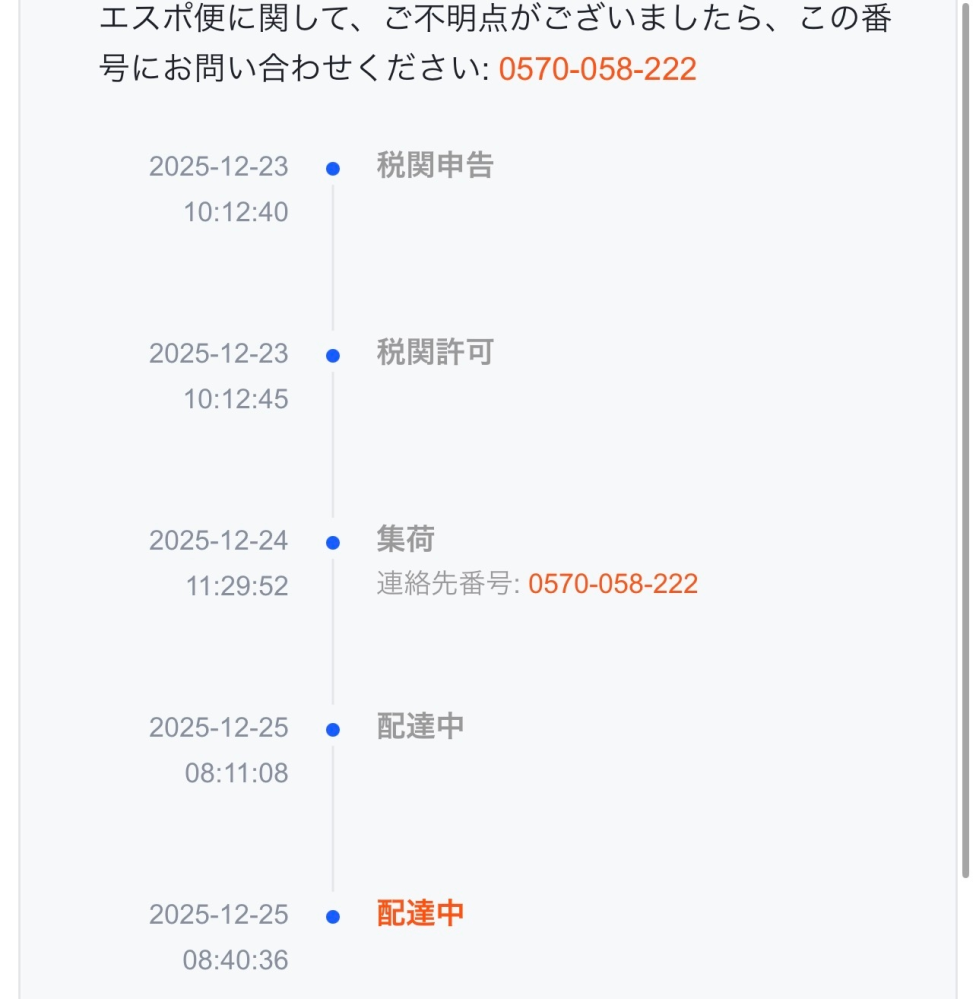Select the 2025-12-24 pickup date
This screenshot has width=976, height=999.
click(x=218, y=540)
